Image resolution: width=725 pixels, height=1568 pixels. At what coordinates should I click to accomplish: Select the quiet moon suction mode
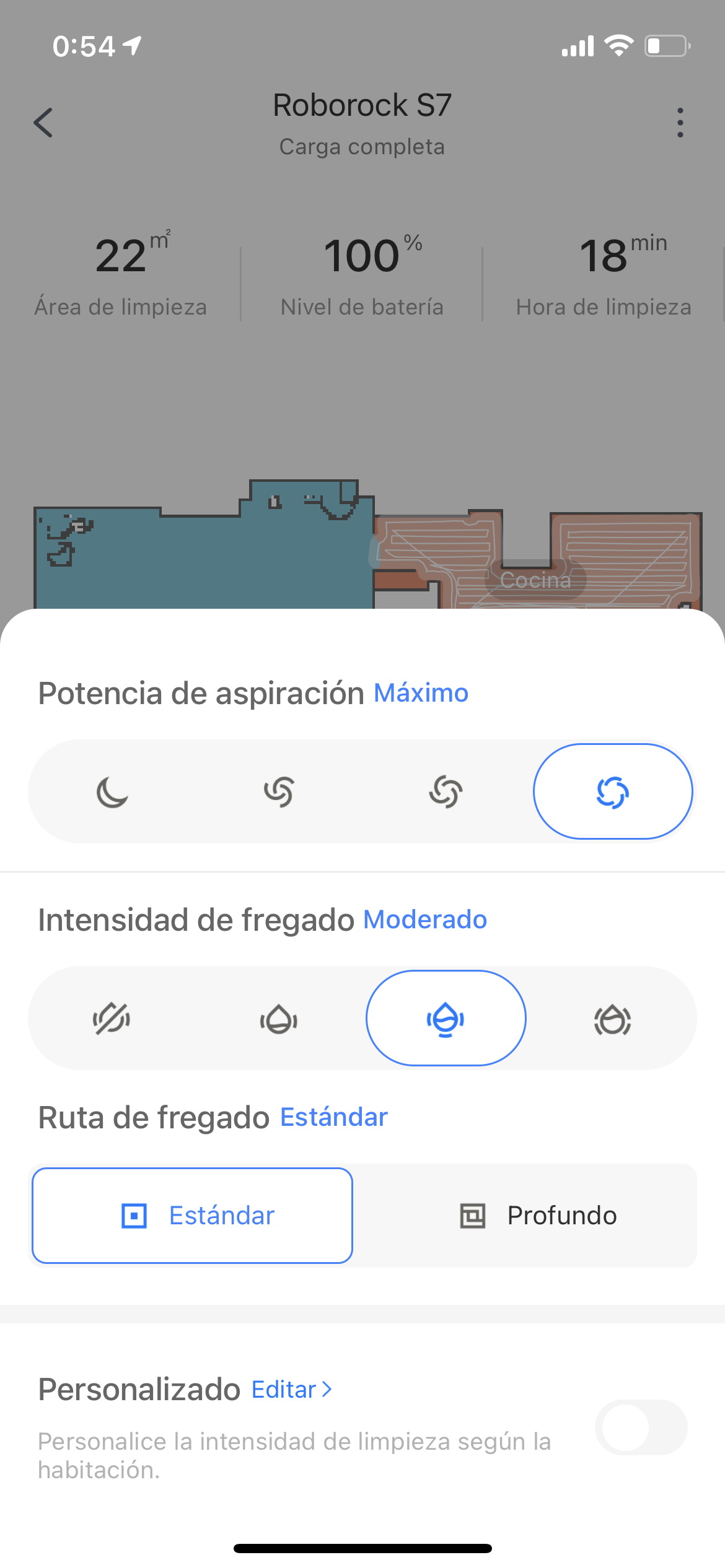coord(112,792)
